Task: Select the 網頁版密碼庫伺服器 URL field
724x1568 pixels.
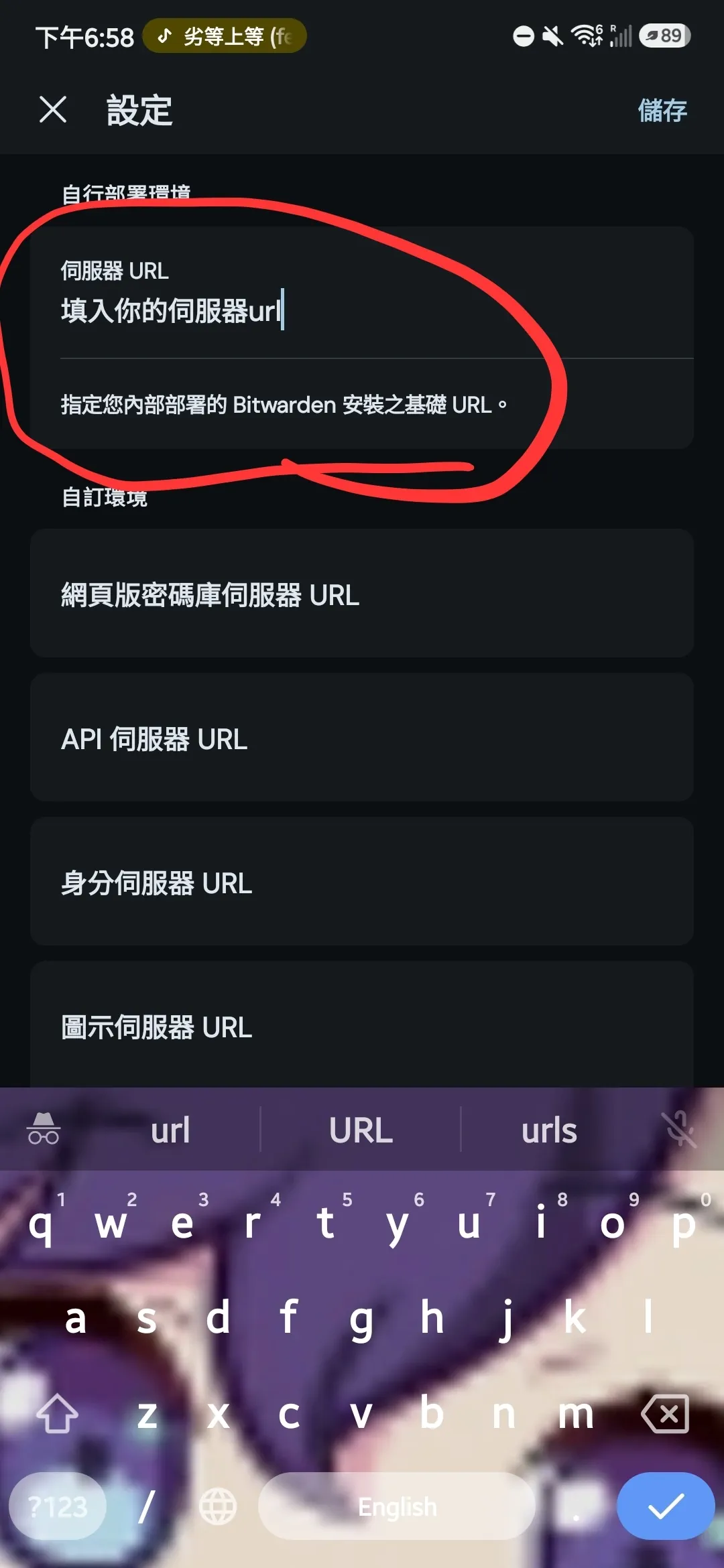Action: (362, 594)
